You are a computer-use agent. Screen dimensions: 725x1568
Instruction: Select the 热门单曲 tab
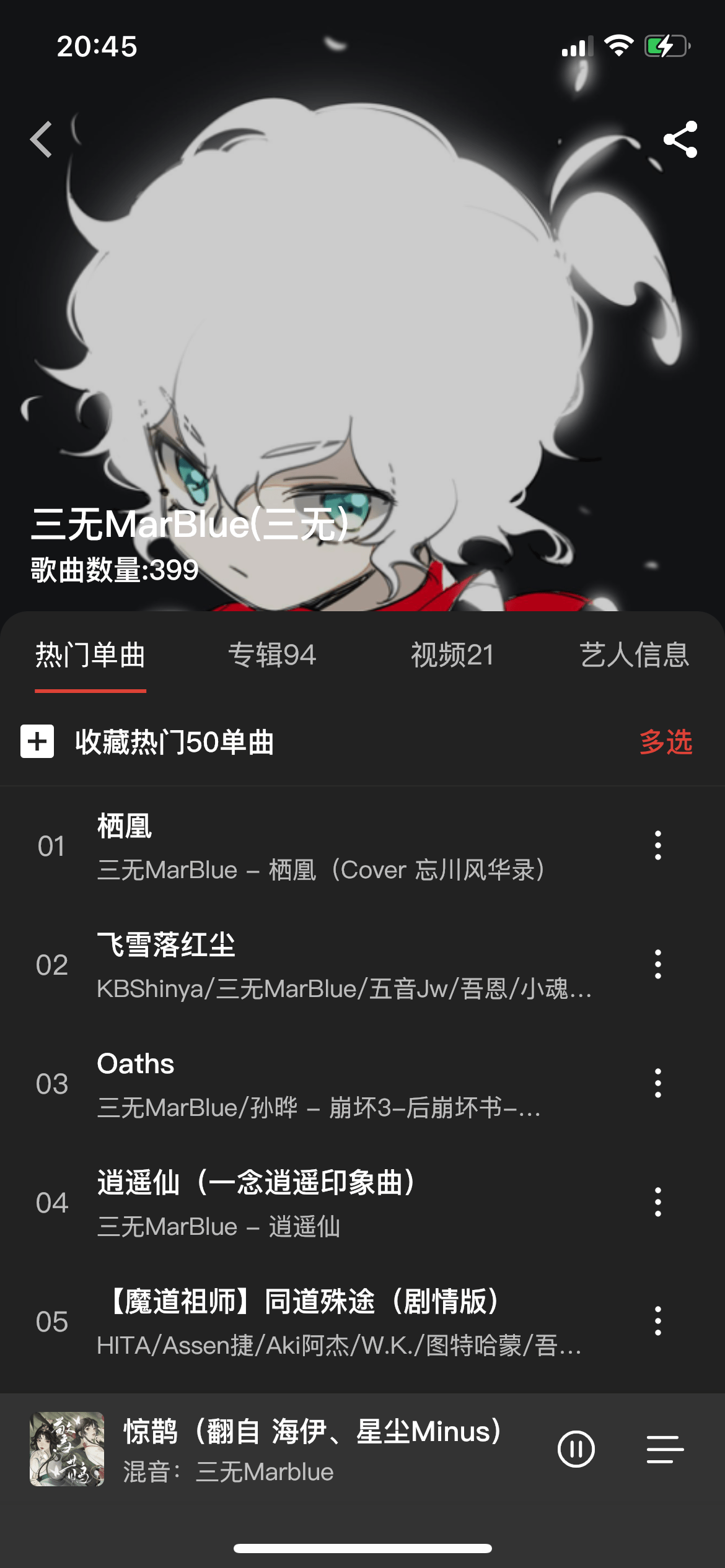(90, 655)
